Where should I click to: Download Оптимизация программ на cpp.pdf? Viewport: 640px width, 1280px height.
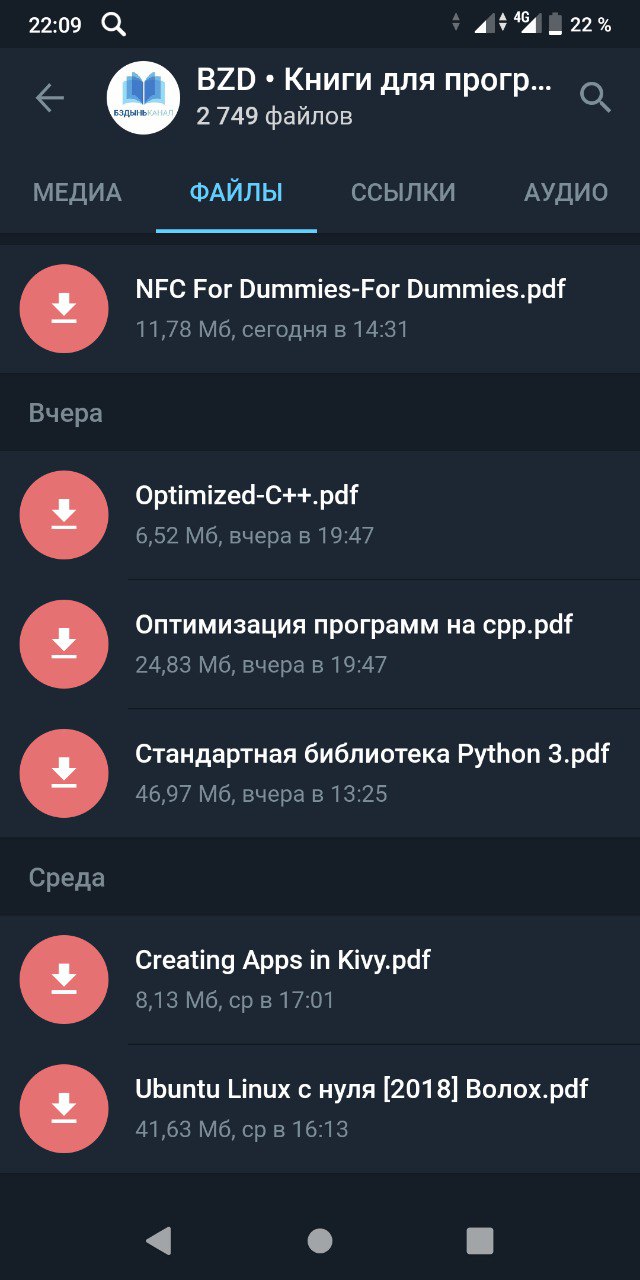click(64, 644)
